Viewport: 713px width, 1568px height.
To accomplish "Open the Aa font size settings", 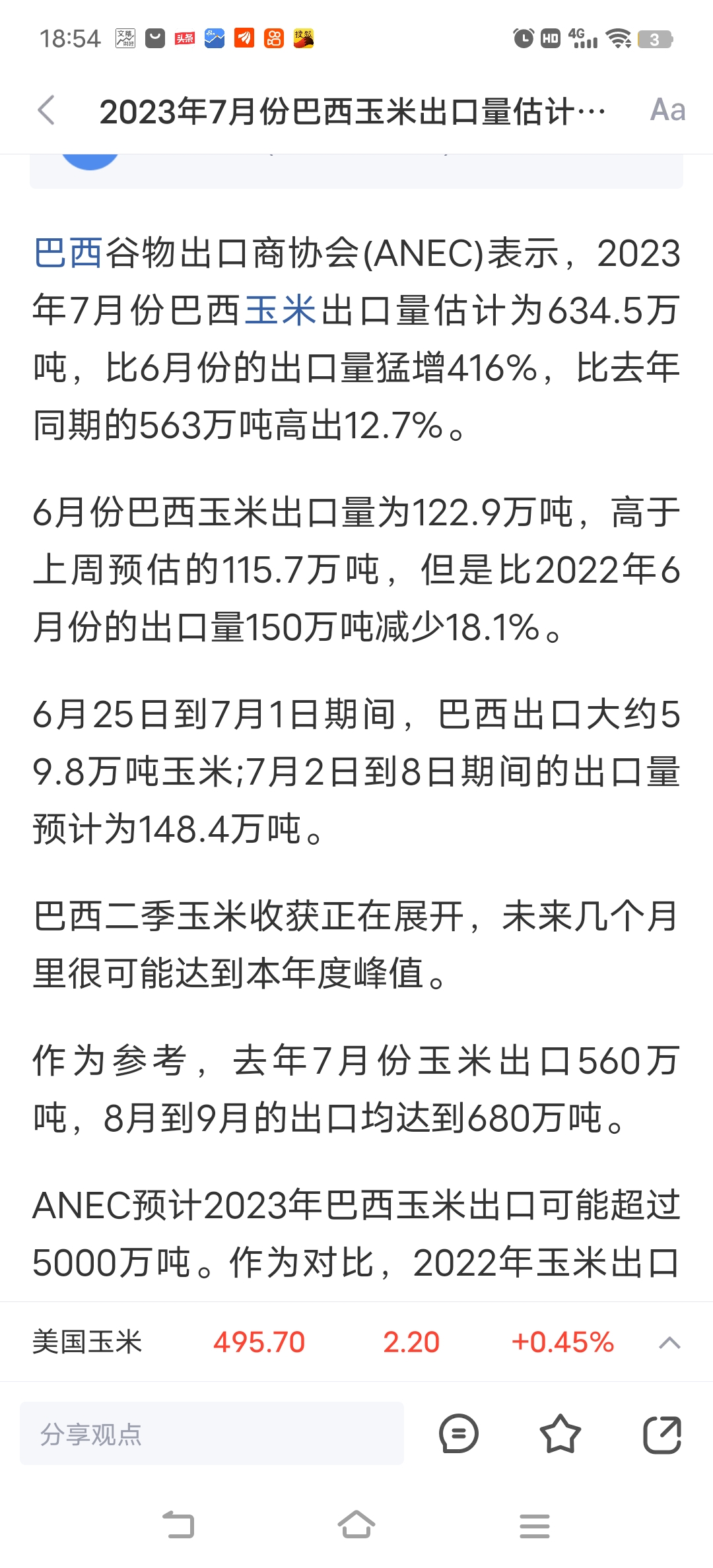I will (x=667, y=110).
